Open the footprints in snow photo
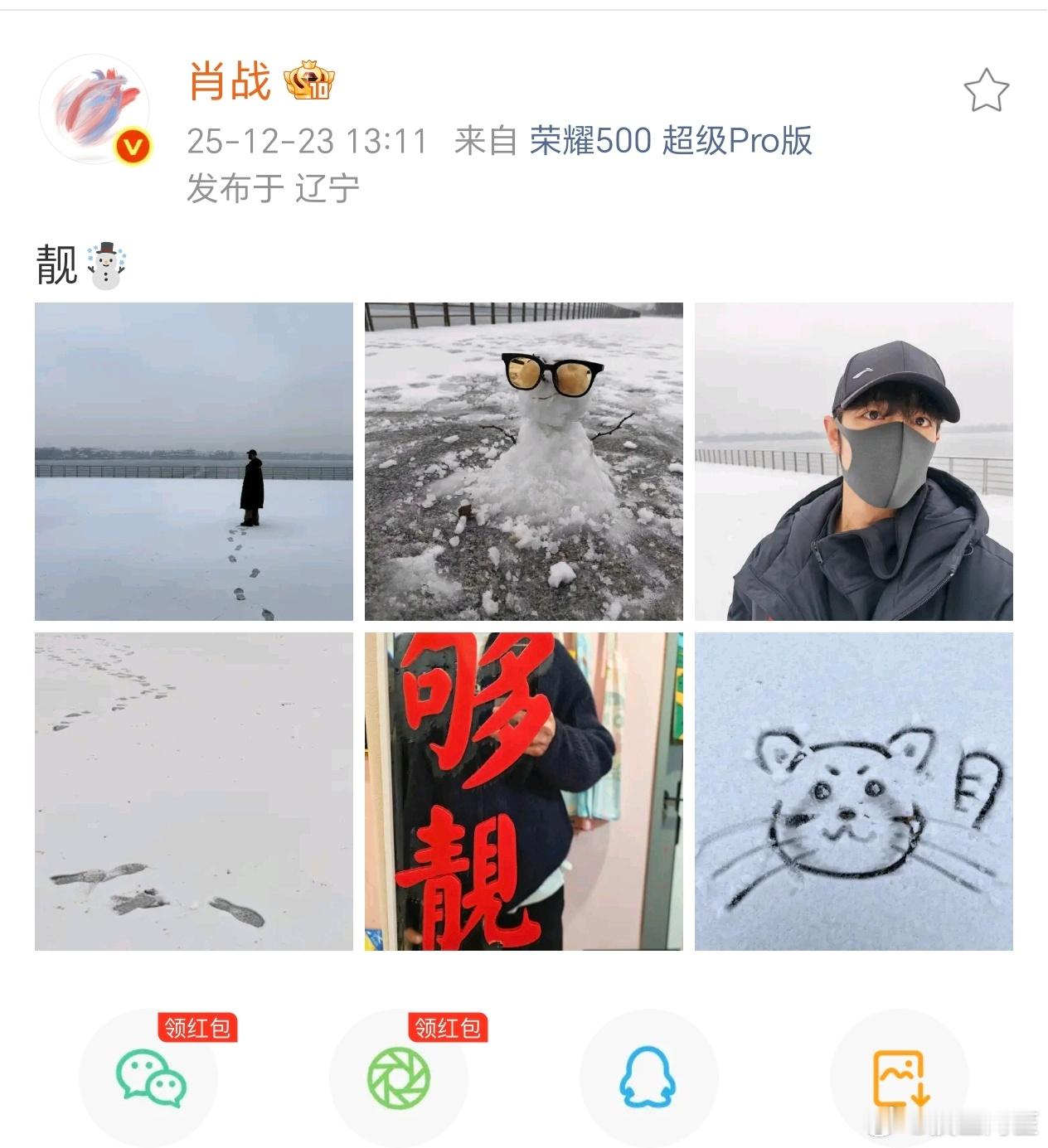The height and width of the screenshot is (1148, 1048). (192, 792)
